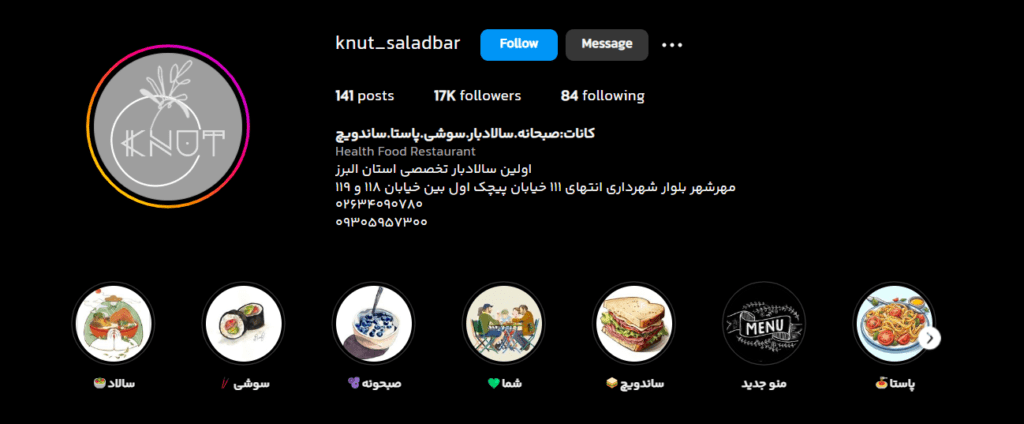
Task: Open the سالاد story highlight
Action: (x=114, y=323)
